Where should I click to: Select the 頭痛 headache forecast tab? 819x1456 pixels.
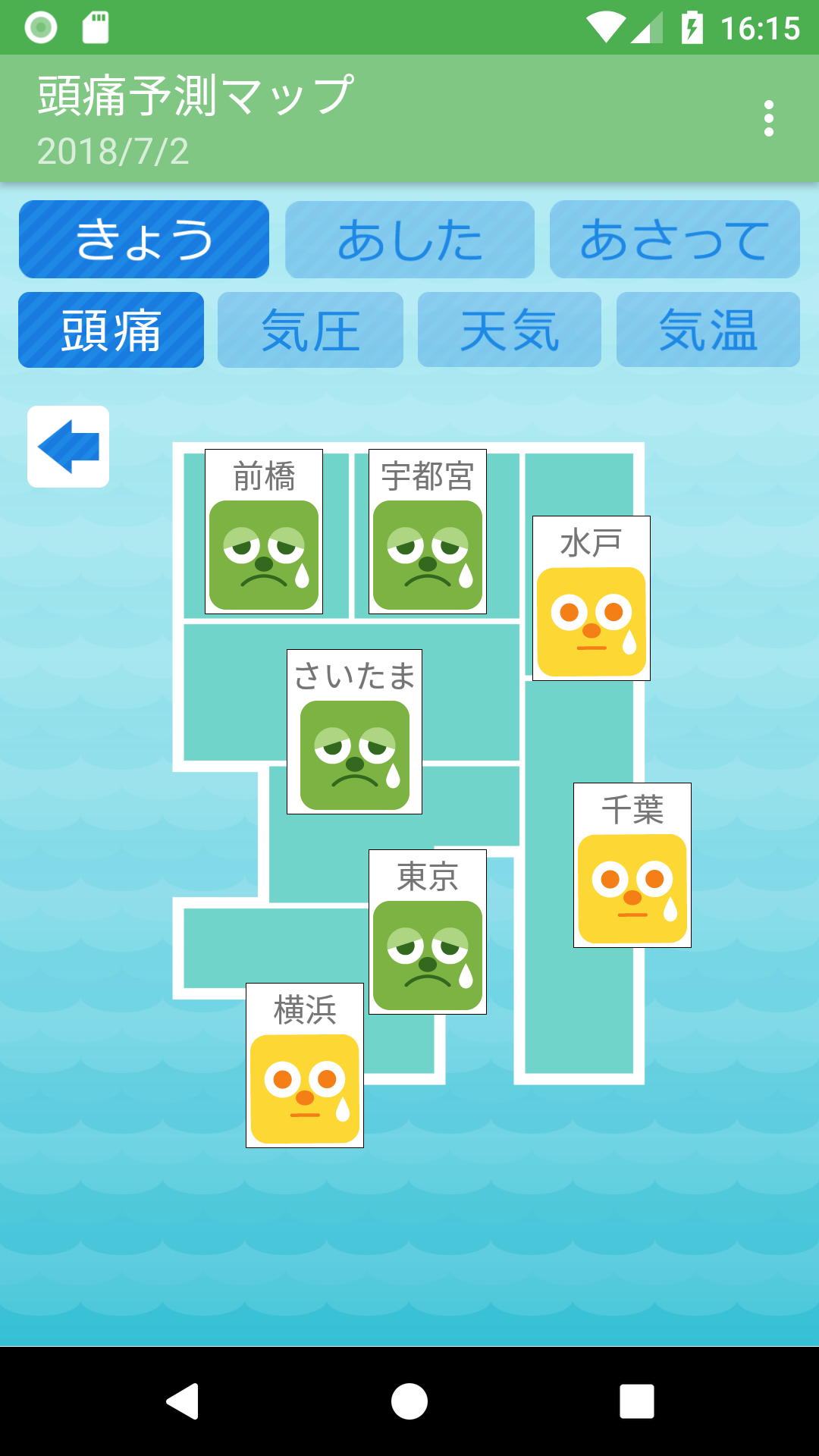pos(111,331)
